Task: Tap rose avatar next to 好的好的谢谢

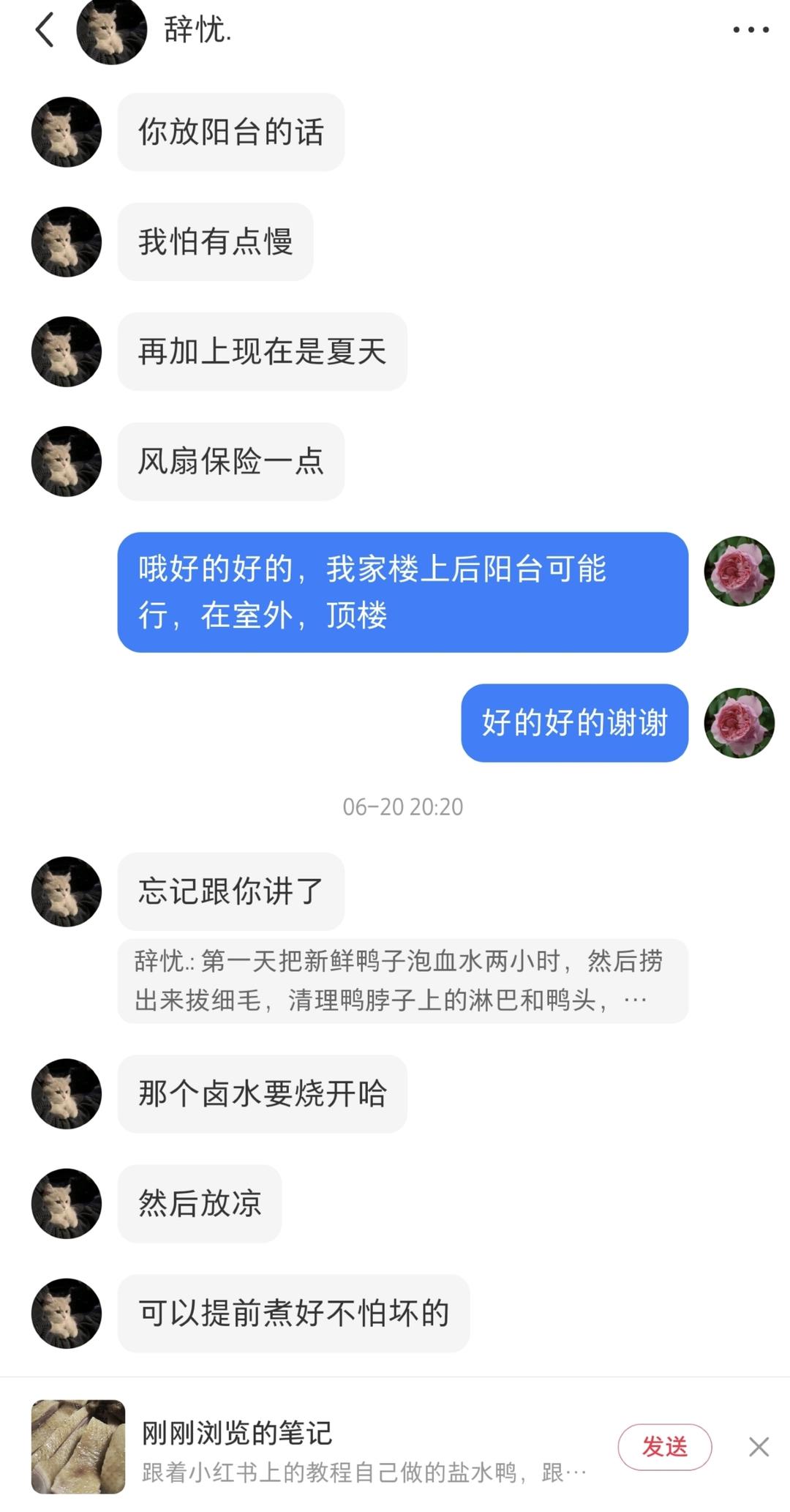Action: pos(739,722)
